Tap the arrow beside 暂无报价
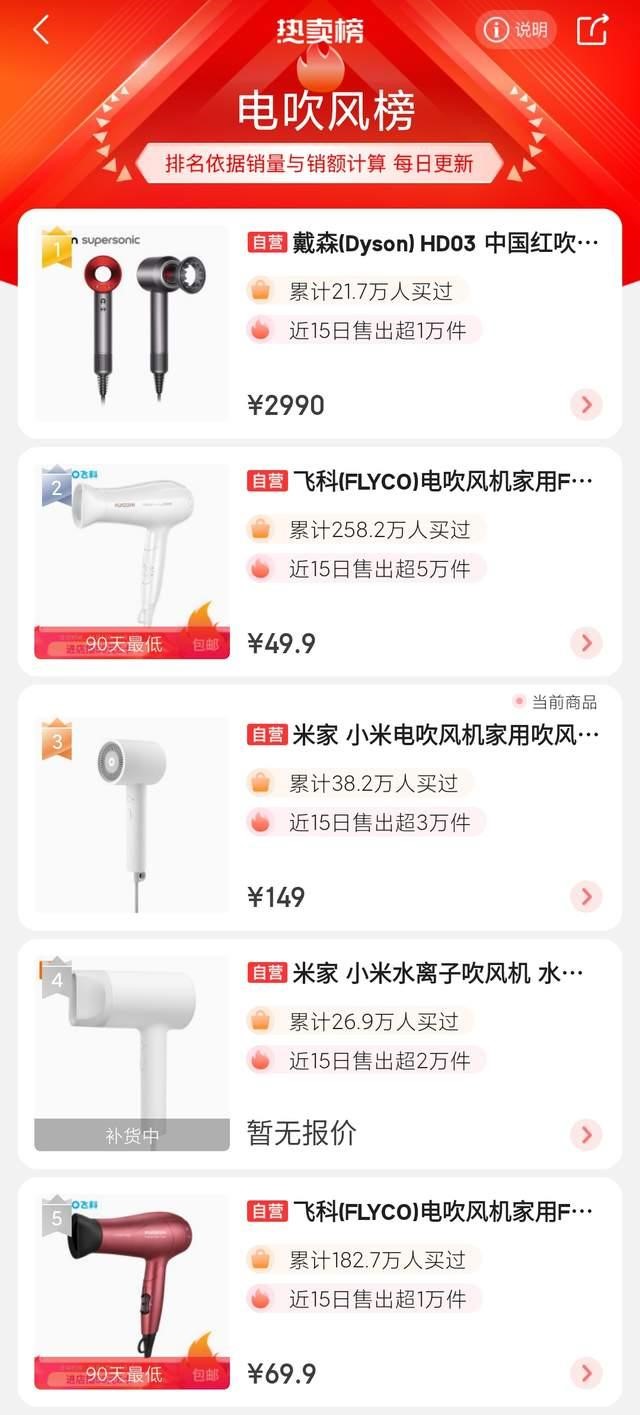 (x=586, y=1135)
